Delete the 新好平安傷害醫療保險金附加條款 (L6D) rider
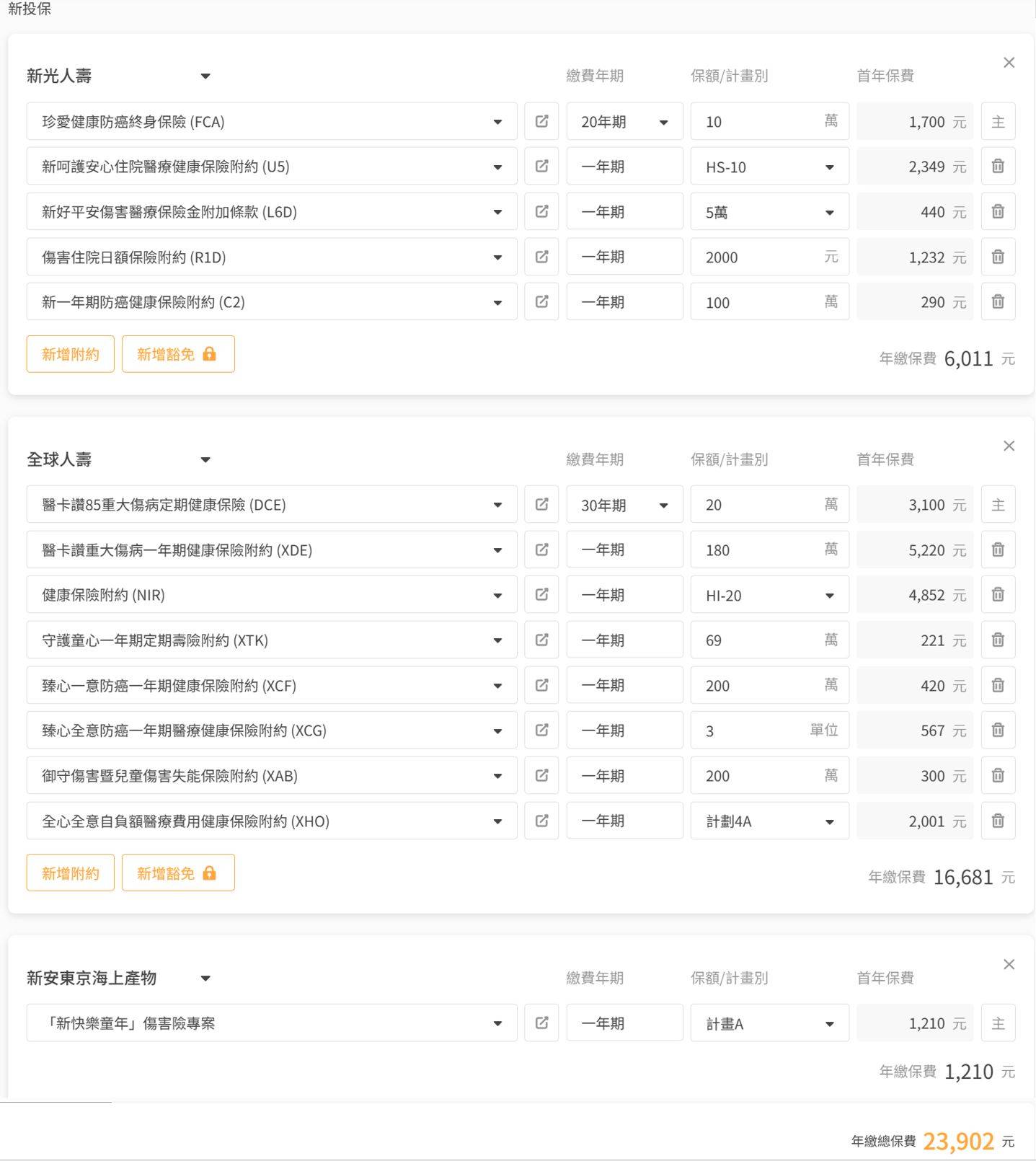The height and width of the screenshot is (1161, 1036). pos(998,211)
